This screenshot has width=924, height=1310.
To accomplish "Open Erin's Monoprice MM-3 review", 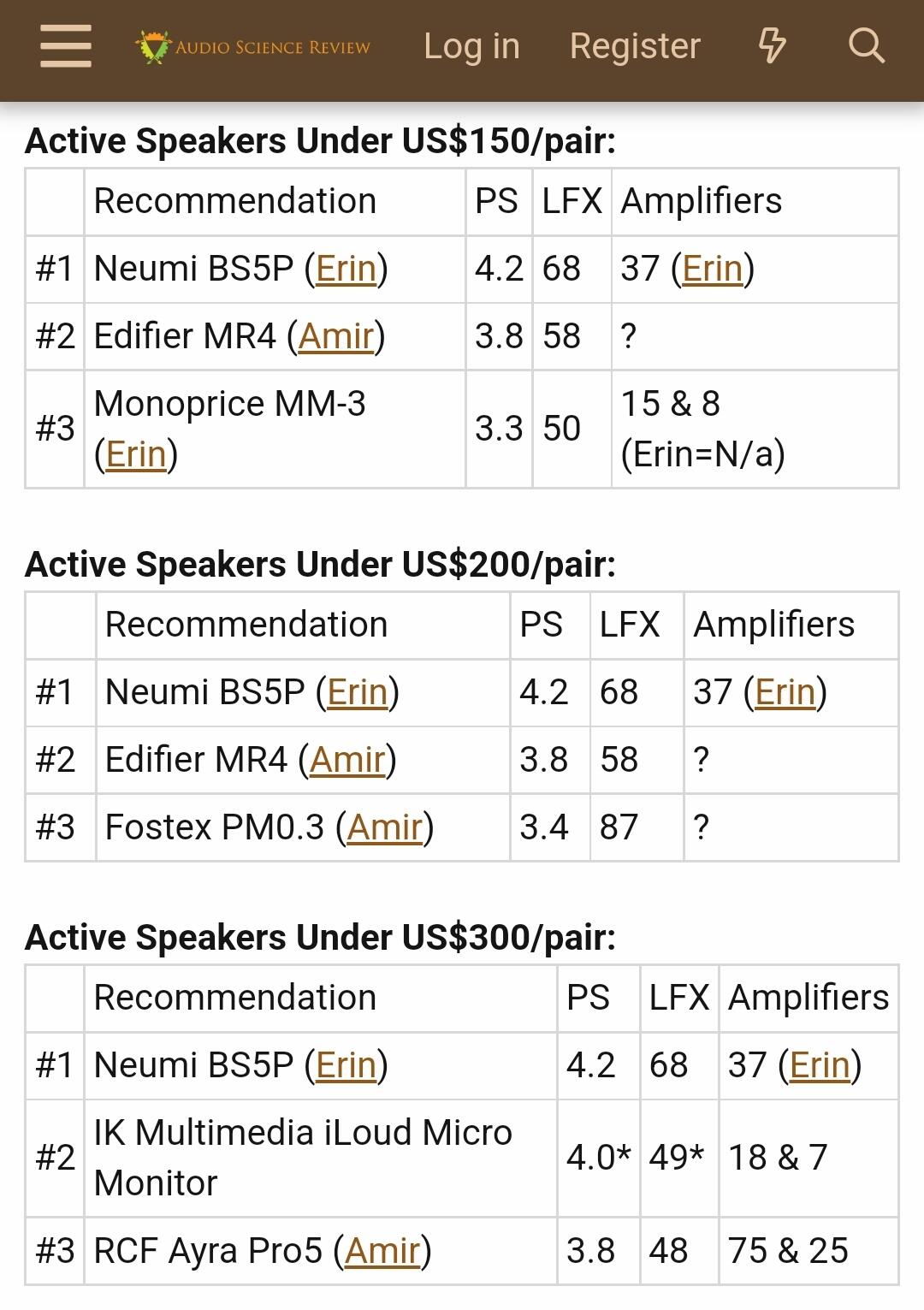I will click(136, 454).
